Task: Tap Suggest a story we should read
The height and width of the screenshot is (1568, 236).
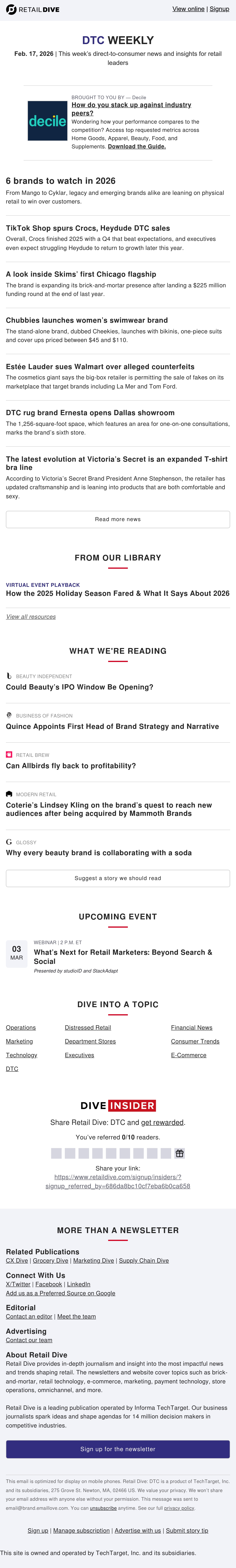Action: [x=118, y=878]
